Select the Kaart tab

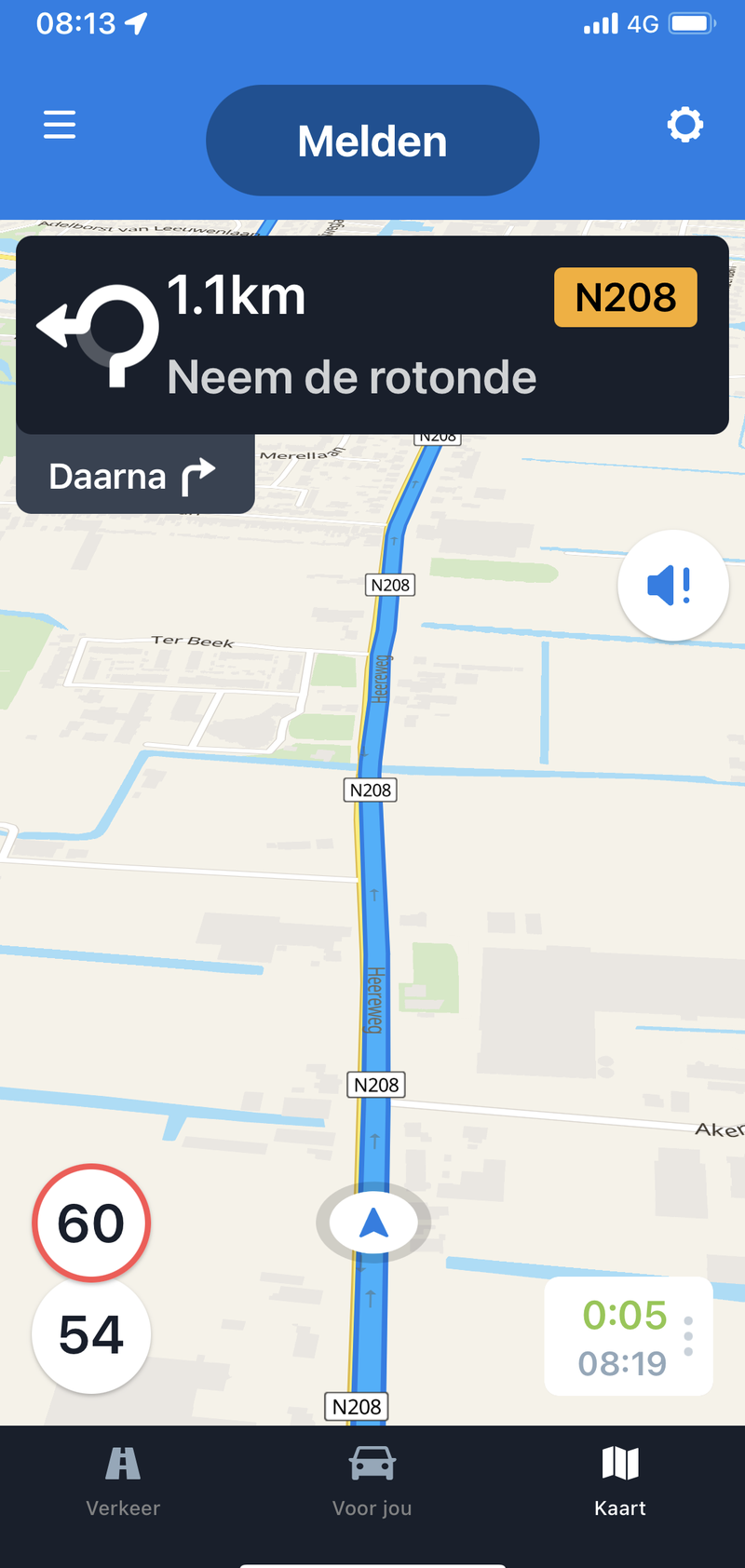[620, 1481]
